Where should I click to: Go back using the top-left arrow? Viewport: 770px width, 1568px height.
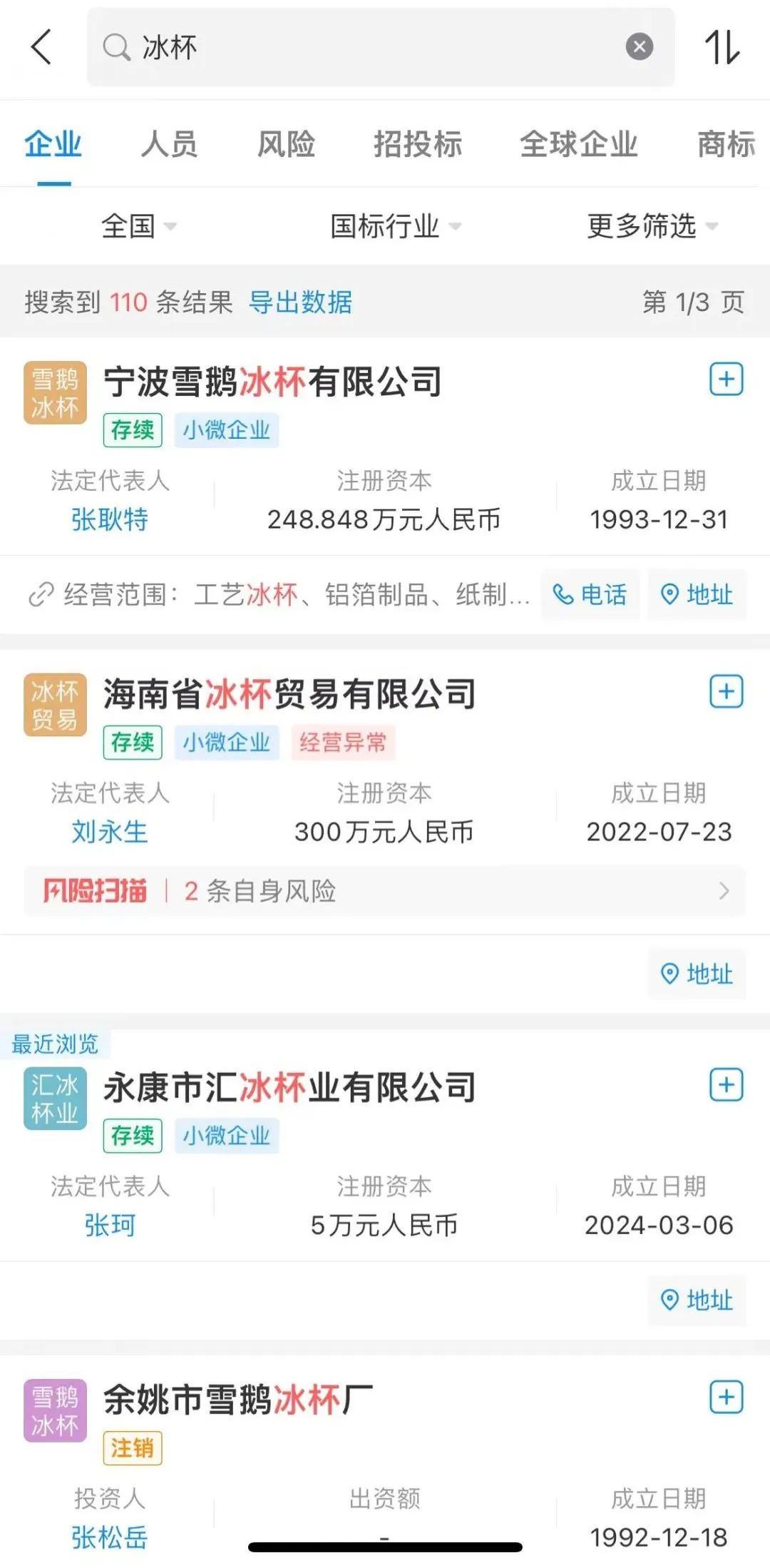pyautogui.click(x=41, y=47)
